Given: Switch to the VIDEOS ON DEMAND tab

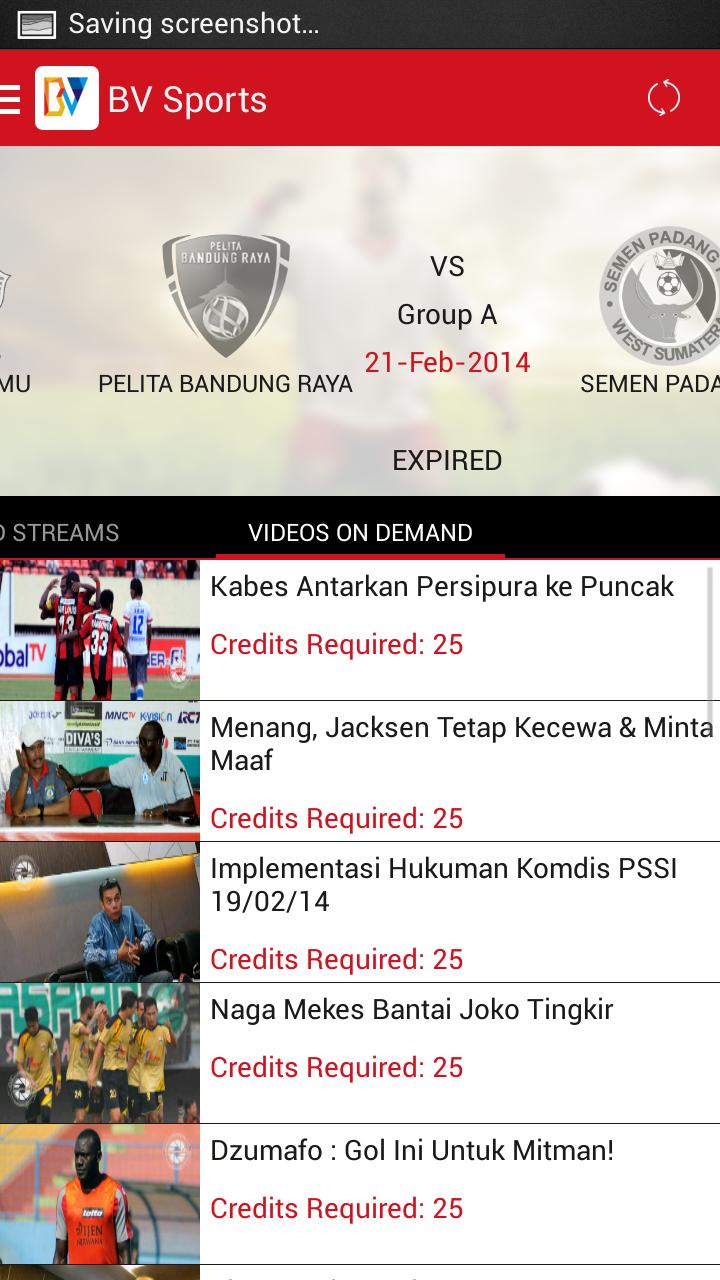Looking at the screenshot, I should tap(359, 532).
